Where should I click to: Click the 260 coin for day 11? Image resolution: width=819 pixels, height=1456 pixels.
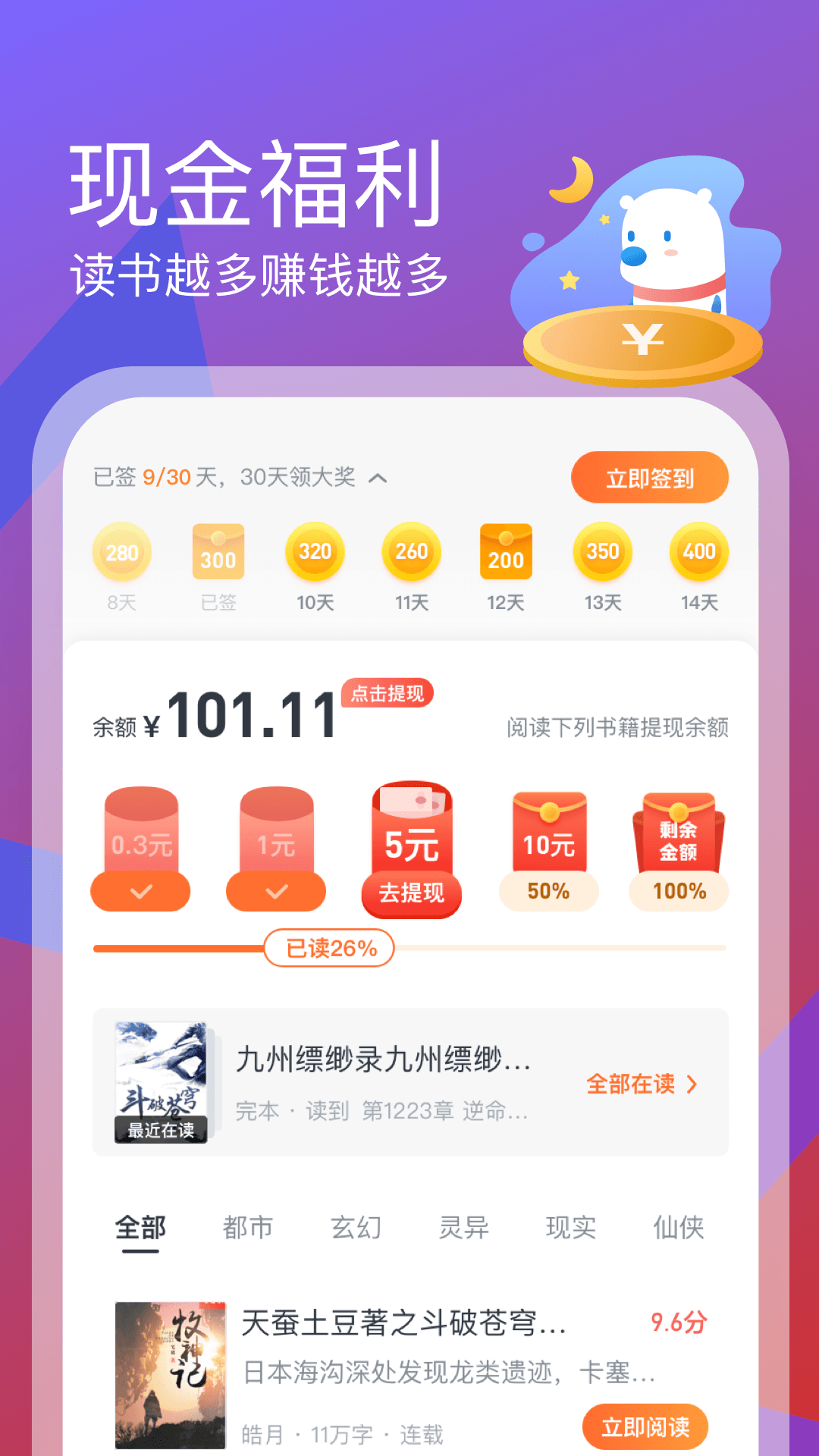tap(410, 554)
